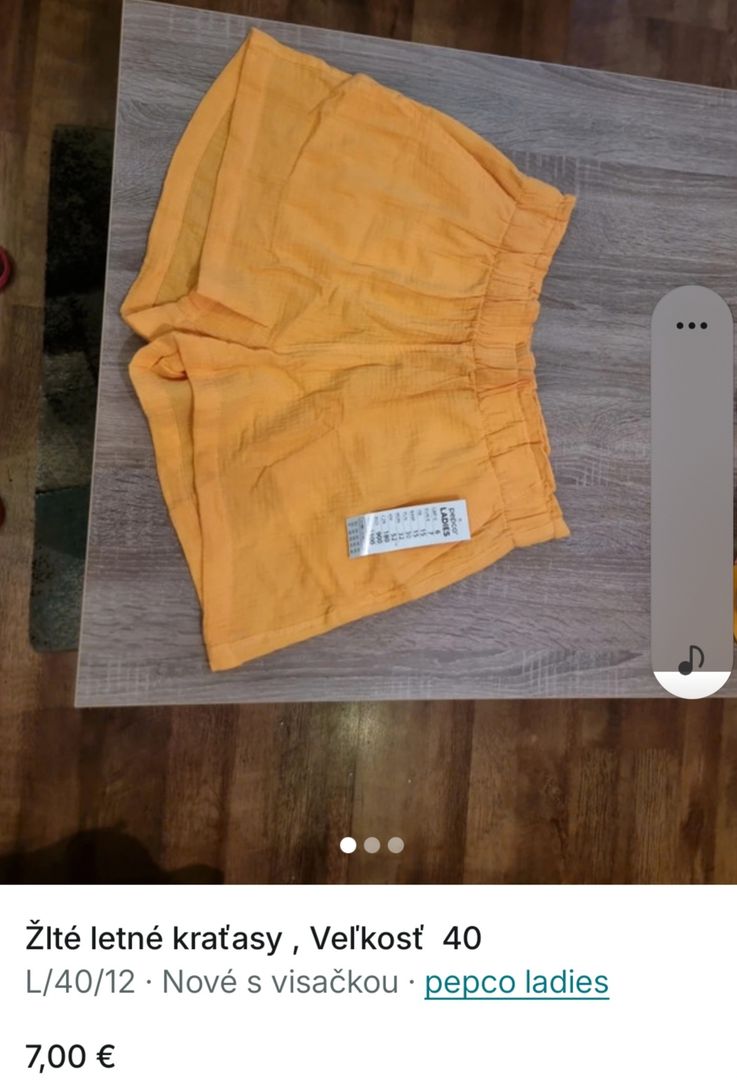
Task: Mute media with the music note icon
Action: (691, 660)
